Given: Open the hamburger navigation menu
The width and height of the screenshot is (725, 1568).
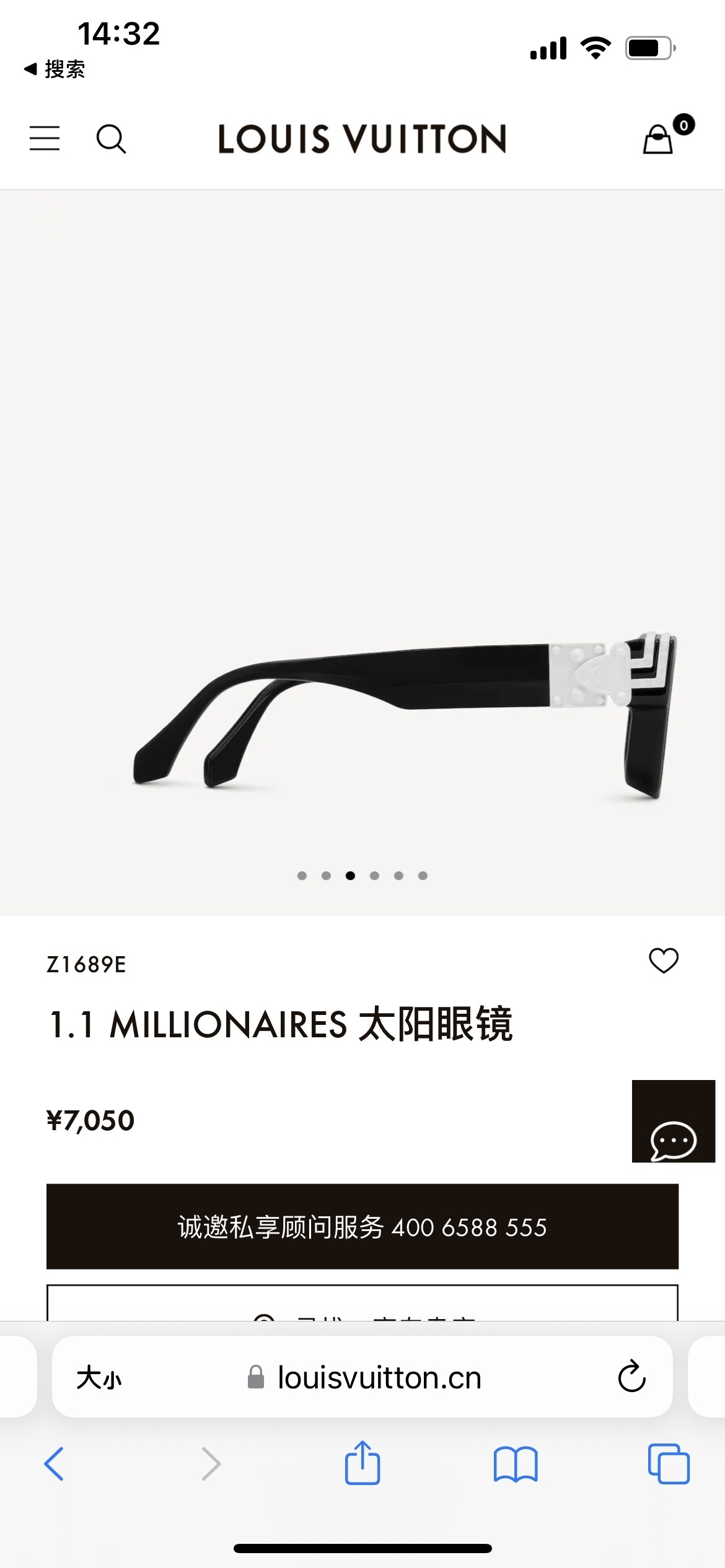Looking at the screenshot, I should point(45,138).
